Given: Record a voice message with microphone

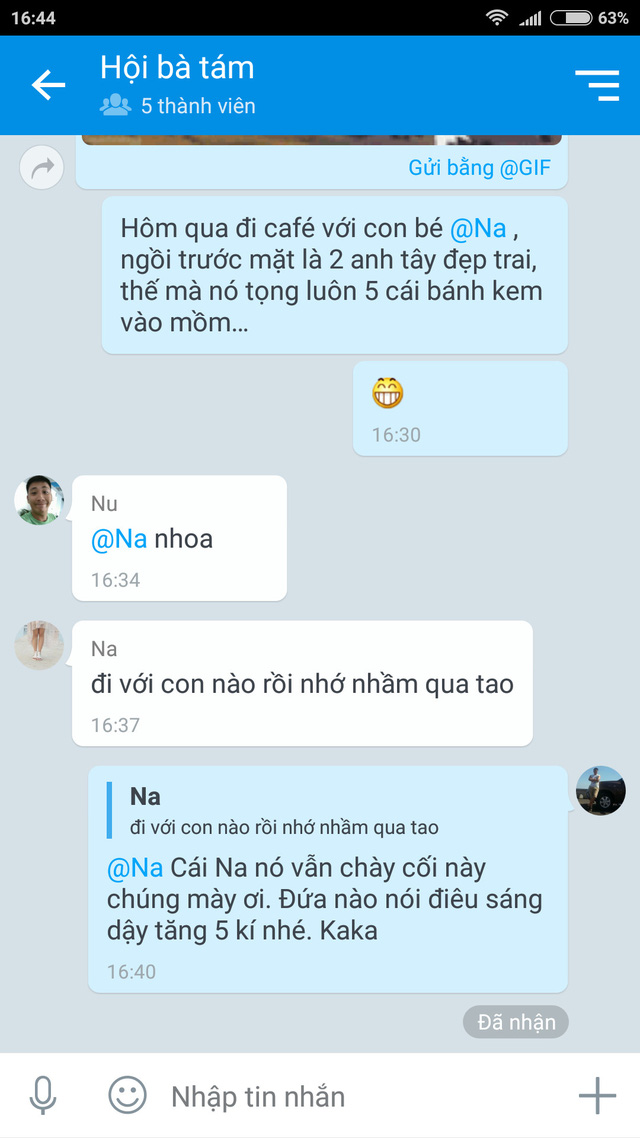Looking at the screenshot, I should [x=43, y=1096].
